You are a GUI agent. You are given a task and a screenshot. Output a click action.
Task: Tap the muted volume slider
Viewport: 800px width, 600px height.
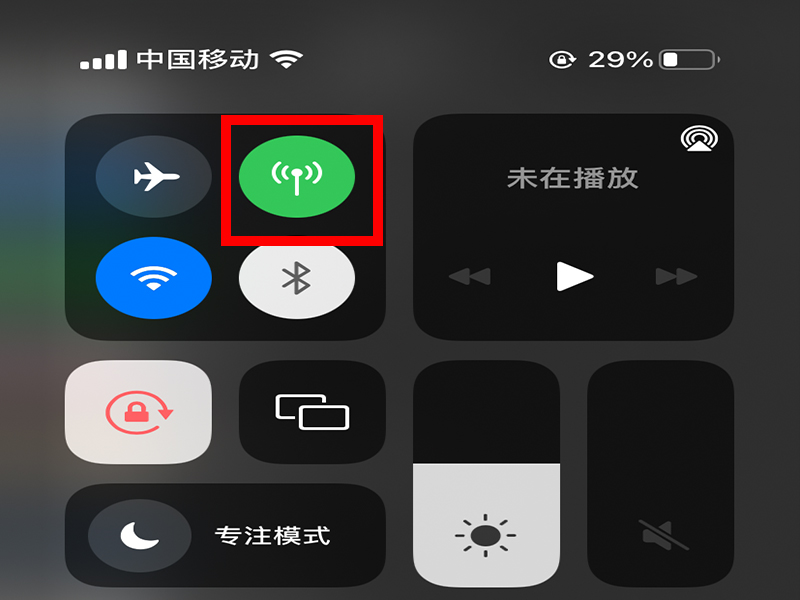click(x=661, y=475)
